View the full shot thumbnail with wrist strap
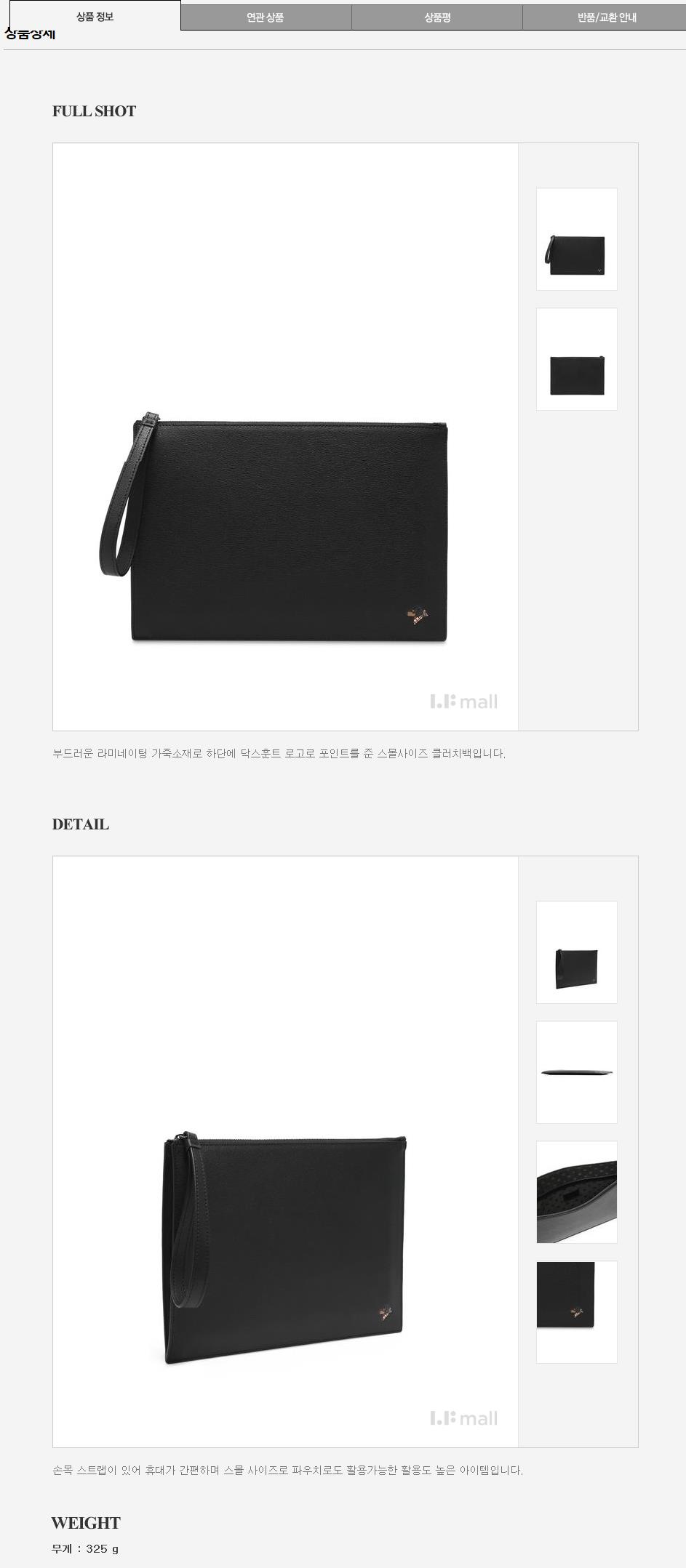Viewport: 686px width, 1568px height. pos(576,239)
